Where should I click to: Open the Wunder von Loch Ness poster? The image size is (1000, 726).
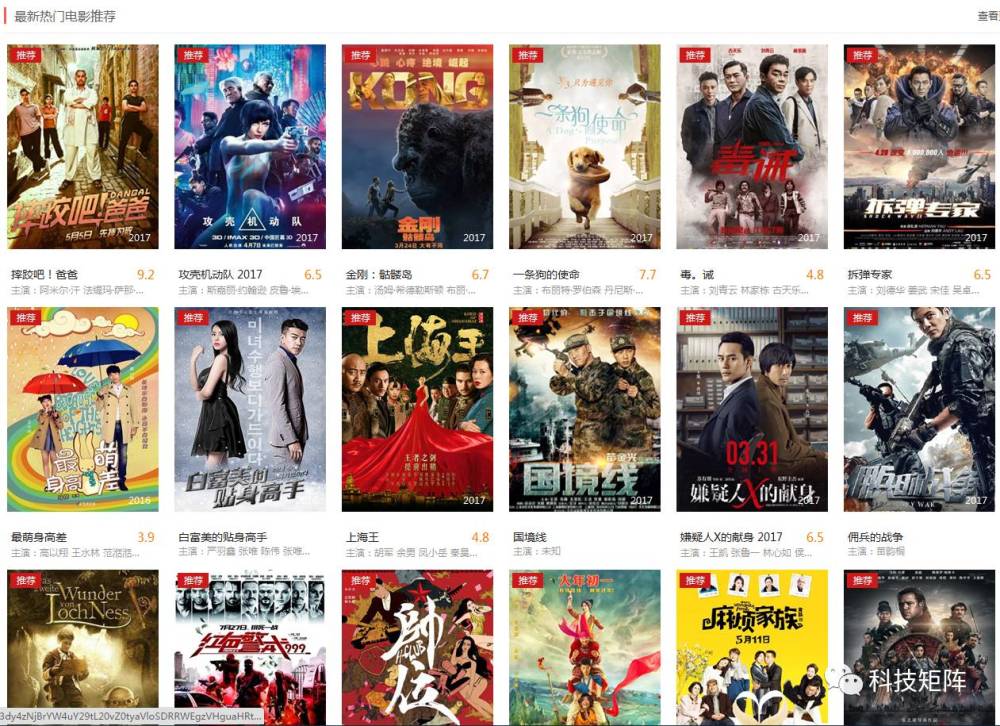(x=83, y=640)
